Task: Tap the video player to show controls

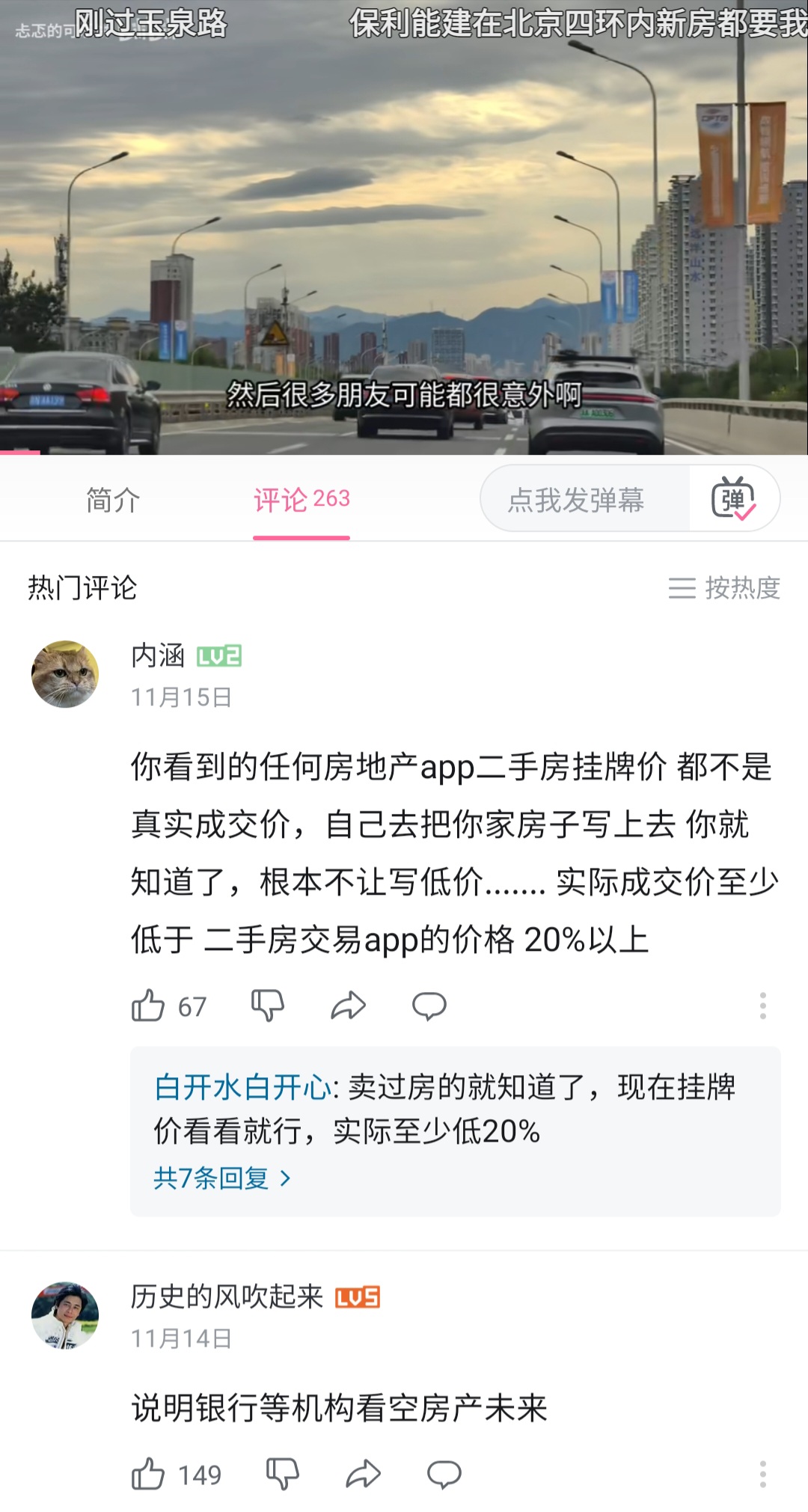Action: (404, 224)
